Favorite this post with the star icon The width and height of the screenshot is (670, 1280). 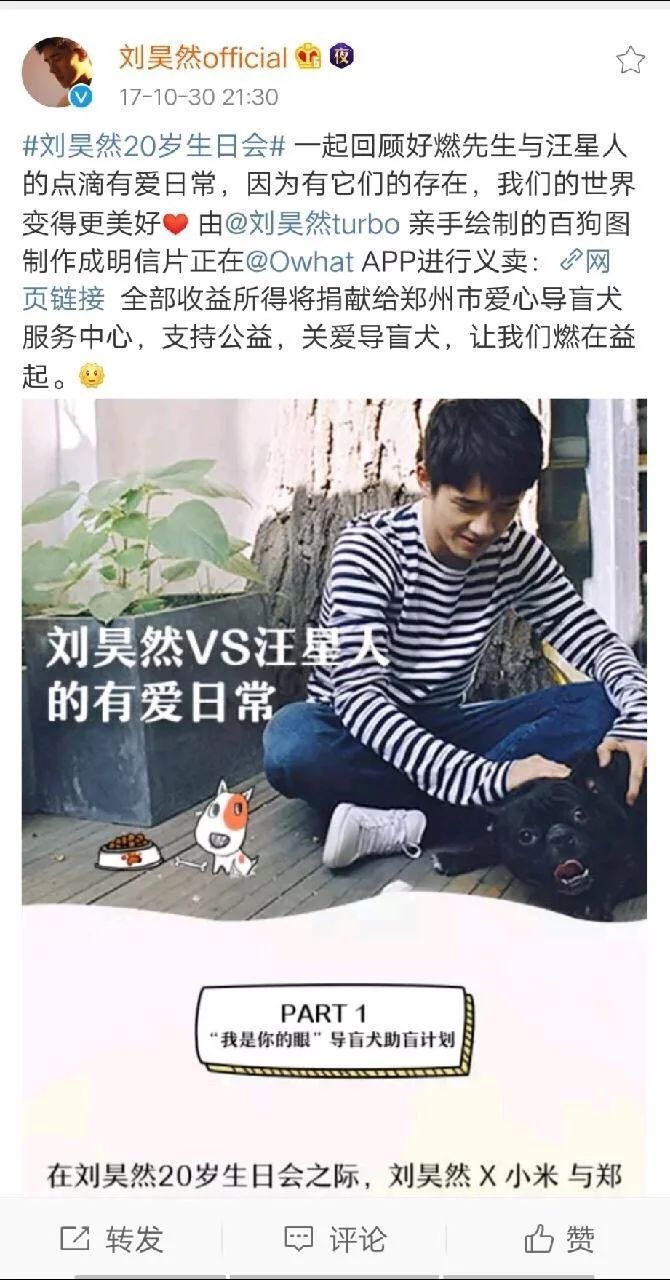(x=630, y=60)
